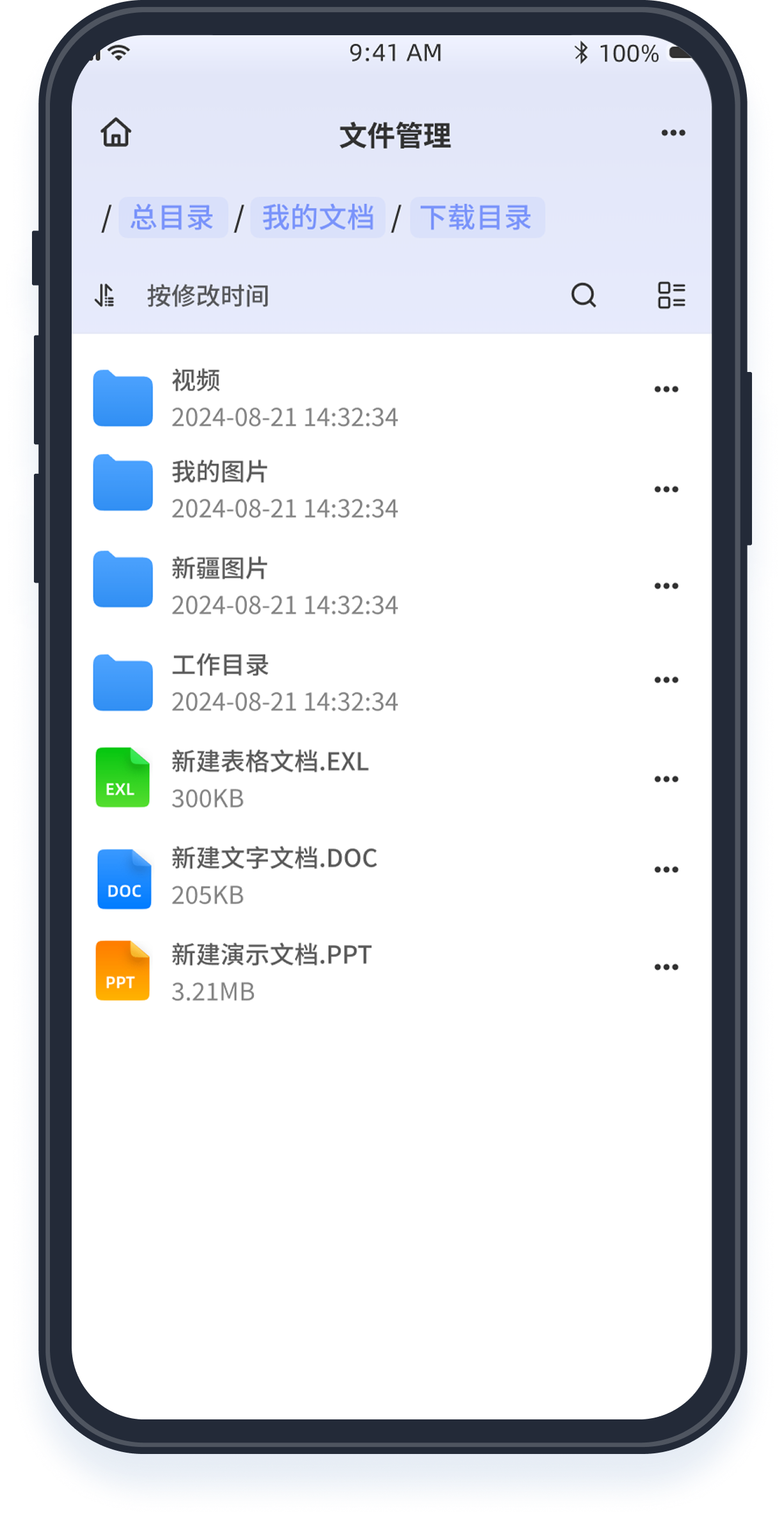Open options menu for 视频 folder
Image resolution: width=784 pixels, height=1518 pixels.
(665, 388)
